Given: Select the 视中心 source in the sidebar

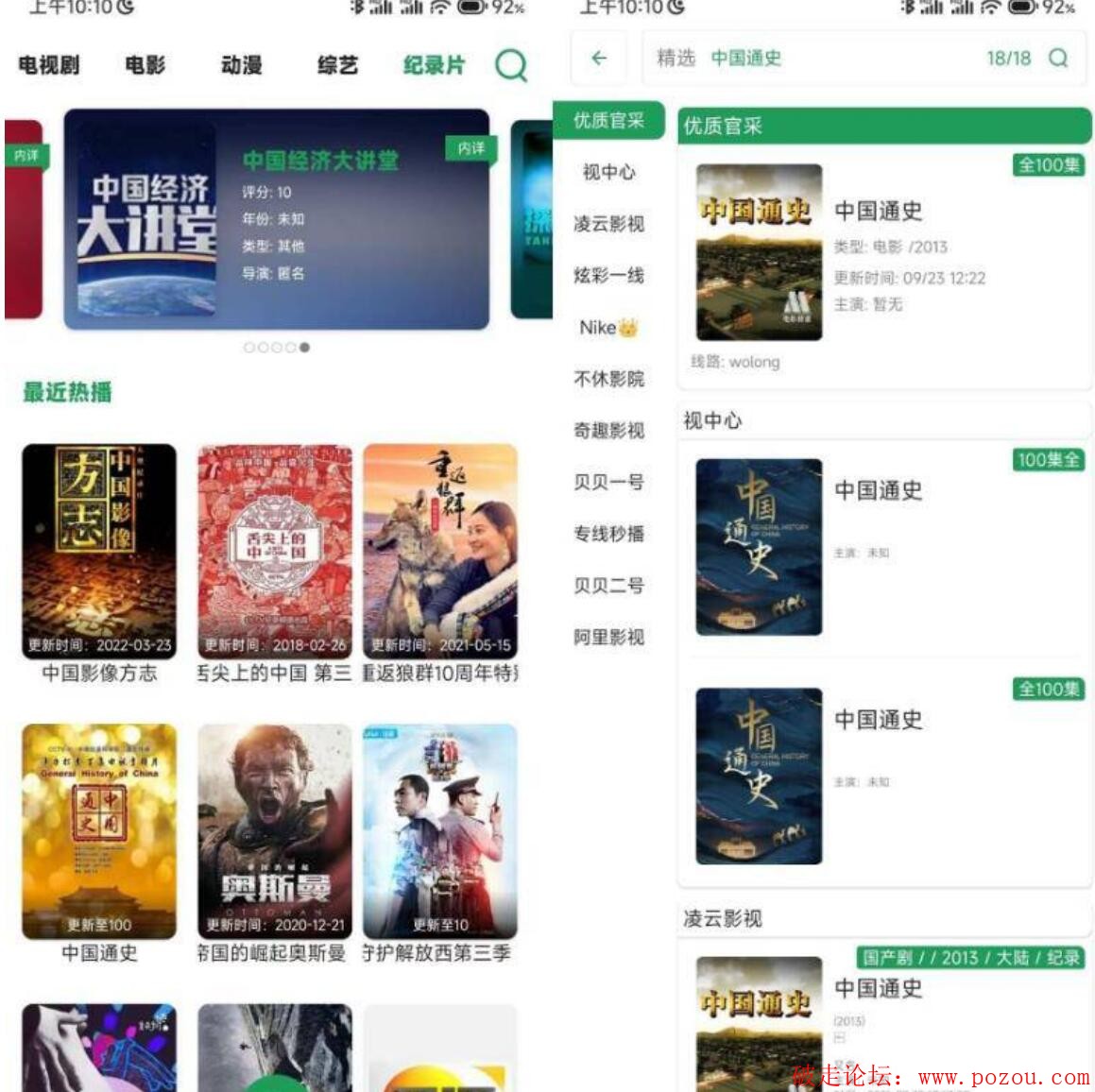Looking at the screenshot, I should click(608, 172).
